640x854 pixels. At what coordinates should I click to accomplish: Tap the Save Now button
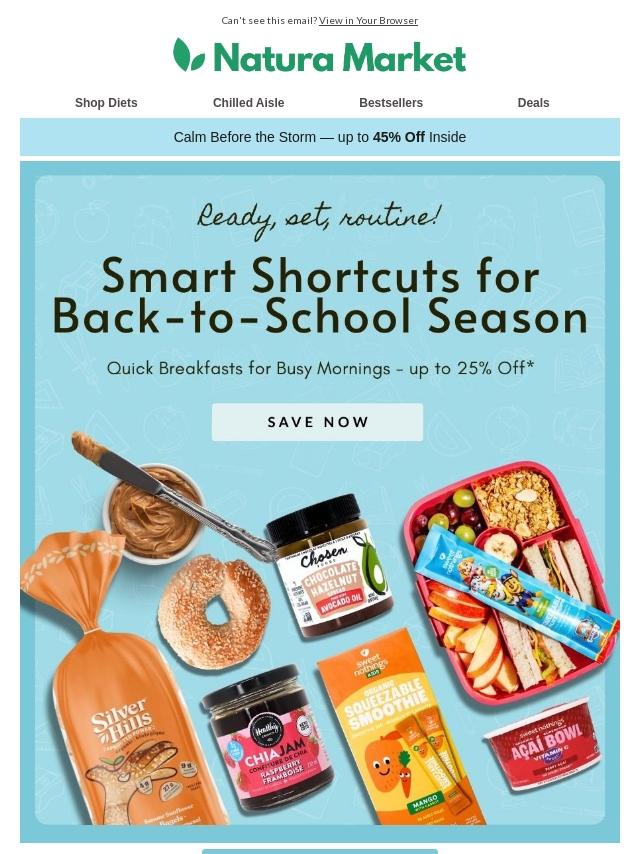(318, 422)
